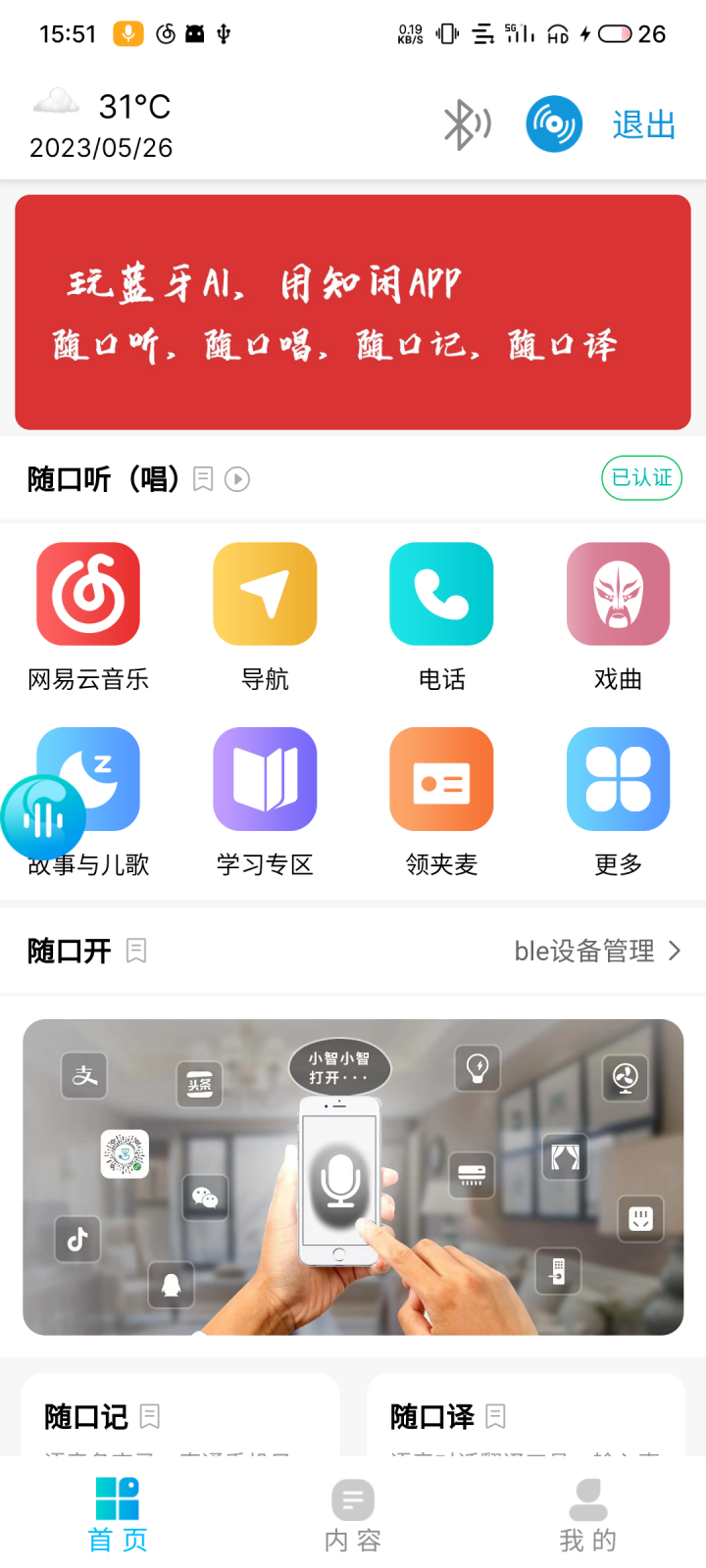The width and height of the screenshot is (706, 1568).
Task: Open the 故事与儿歌 stories icon
Action: (88, 778)
